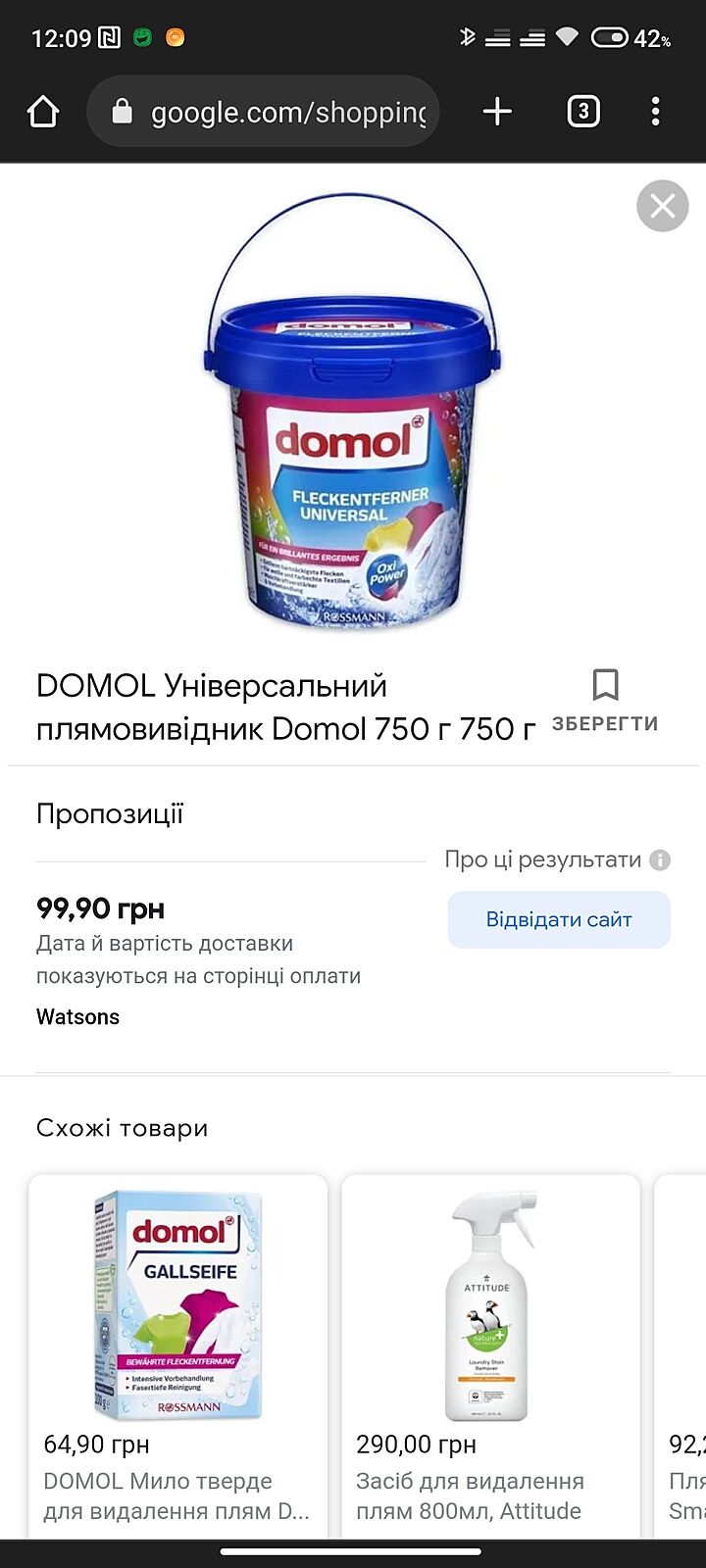Close the product detail panel
Screen dimensions: 706x1568
662,206
